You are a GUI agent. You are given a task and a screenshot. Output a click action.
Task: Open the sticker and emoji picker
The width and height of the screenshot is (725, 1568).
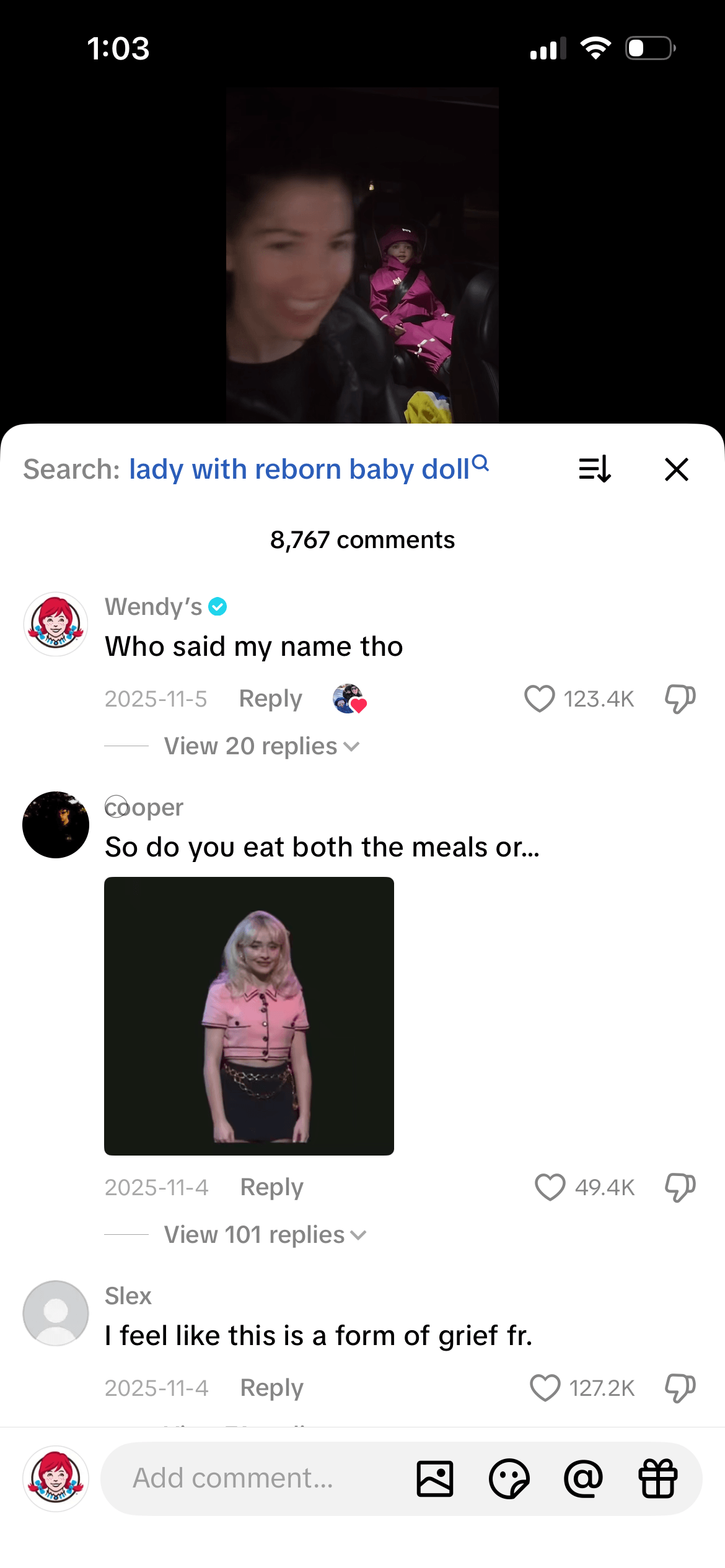509,1478
